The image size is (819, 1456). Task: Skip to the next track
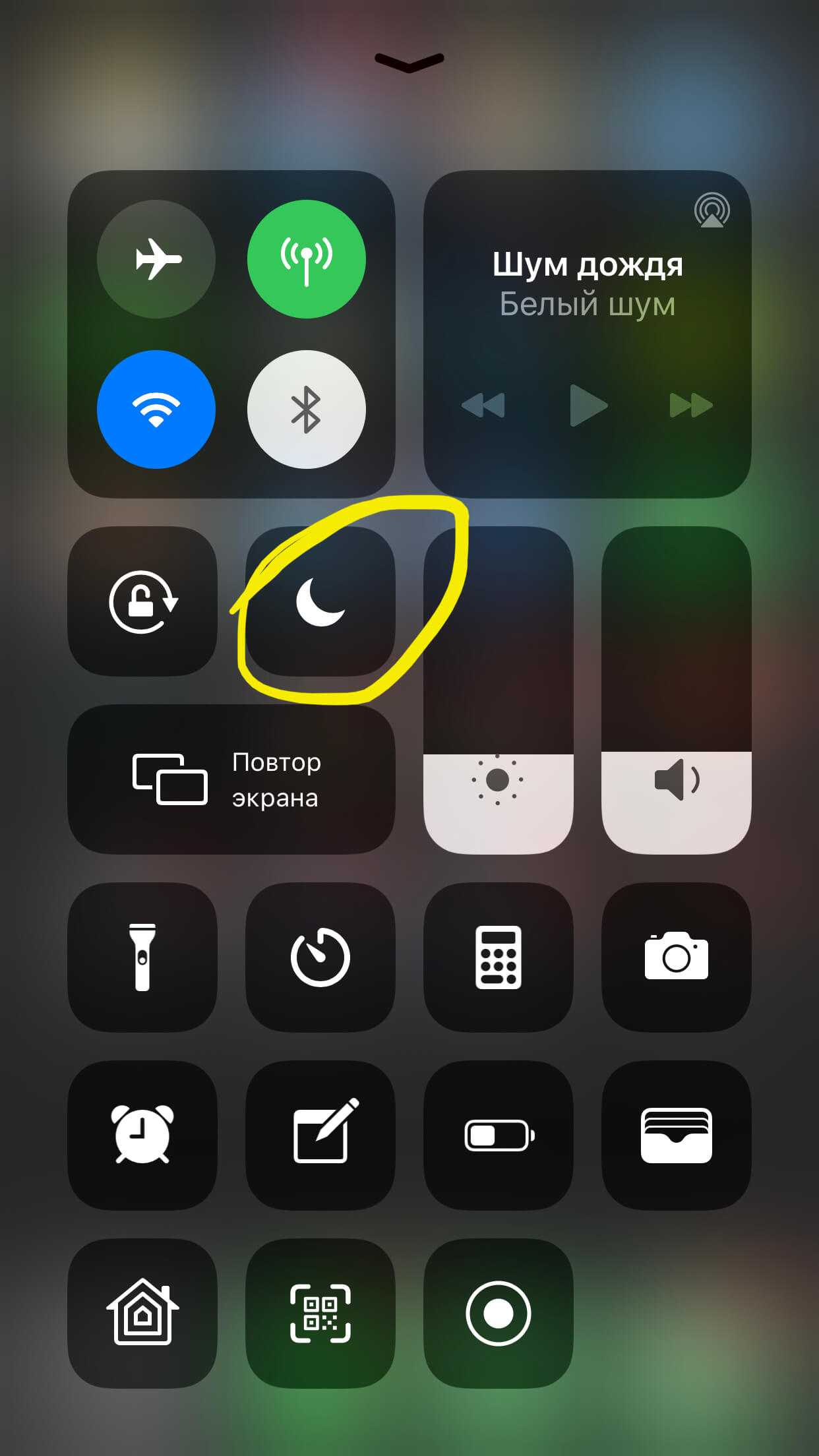(690, 405)
